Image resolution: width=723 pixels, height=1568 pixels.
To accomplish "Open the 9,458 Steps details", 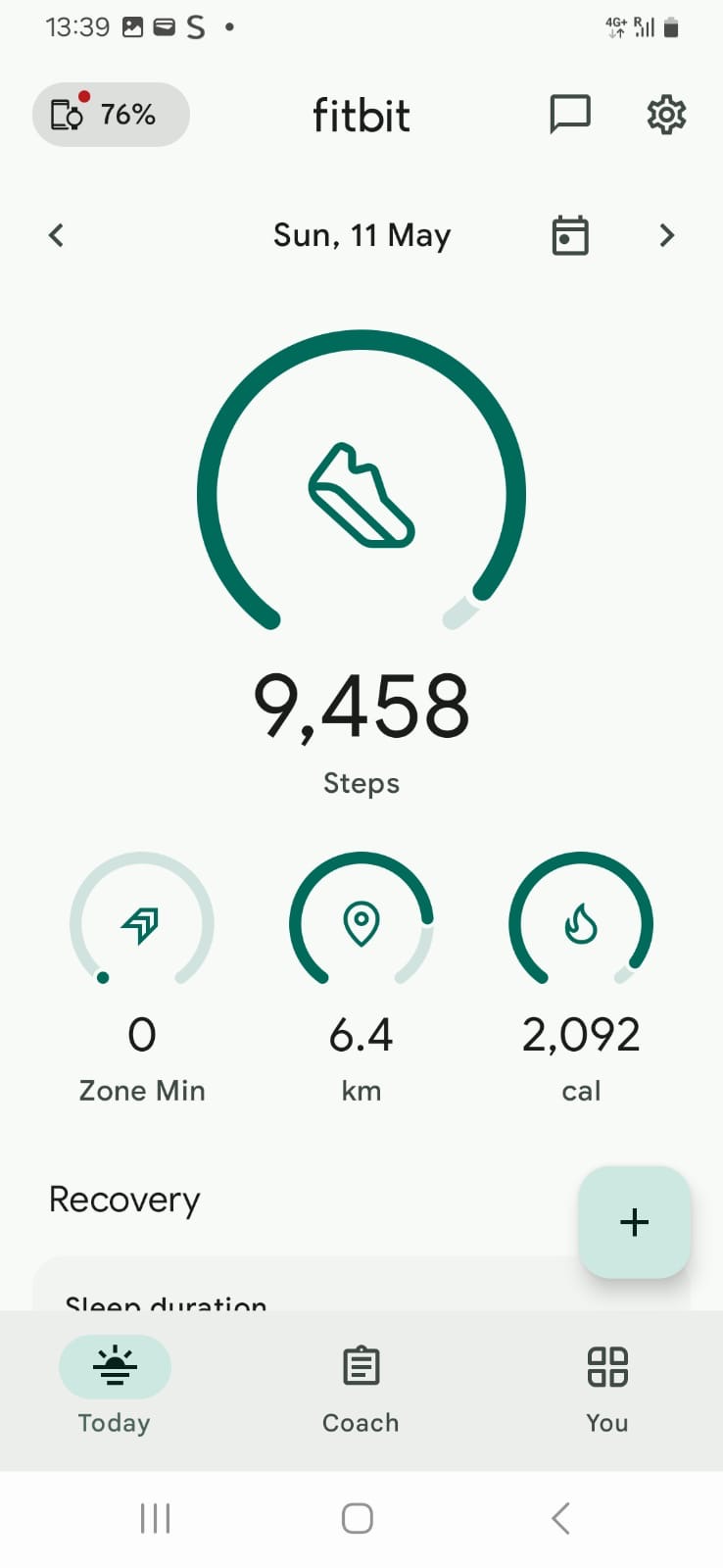I will coord(361,565).
